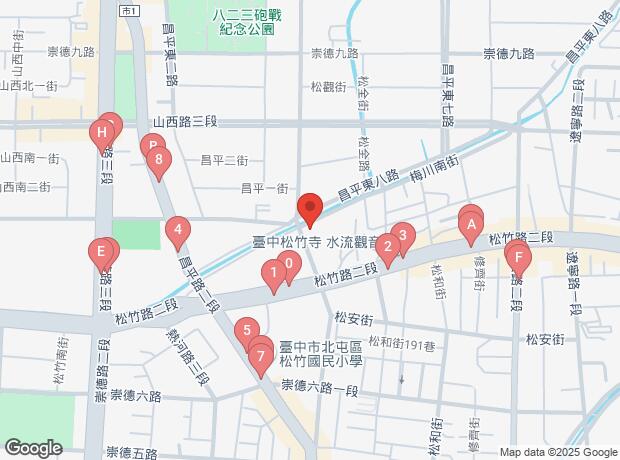620x460 pixels.
Task: Tap map marker 0
Action: click(289, 265)
